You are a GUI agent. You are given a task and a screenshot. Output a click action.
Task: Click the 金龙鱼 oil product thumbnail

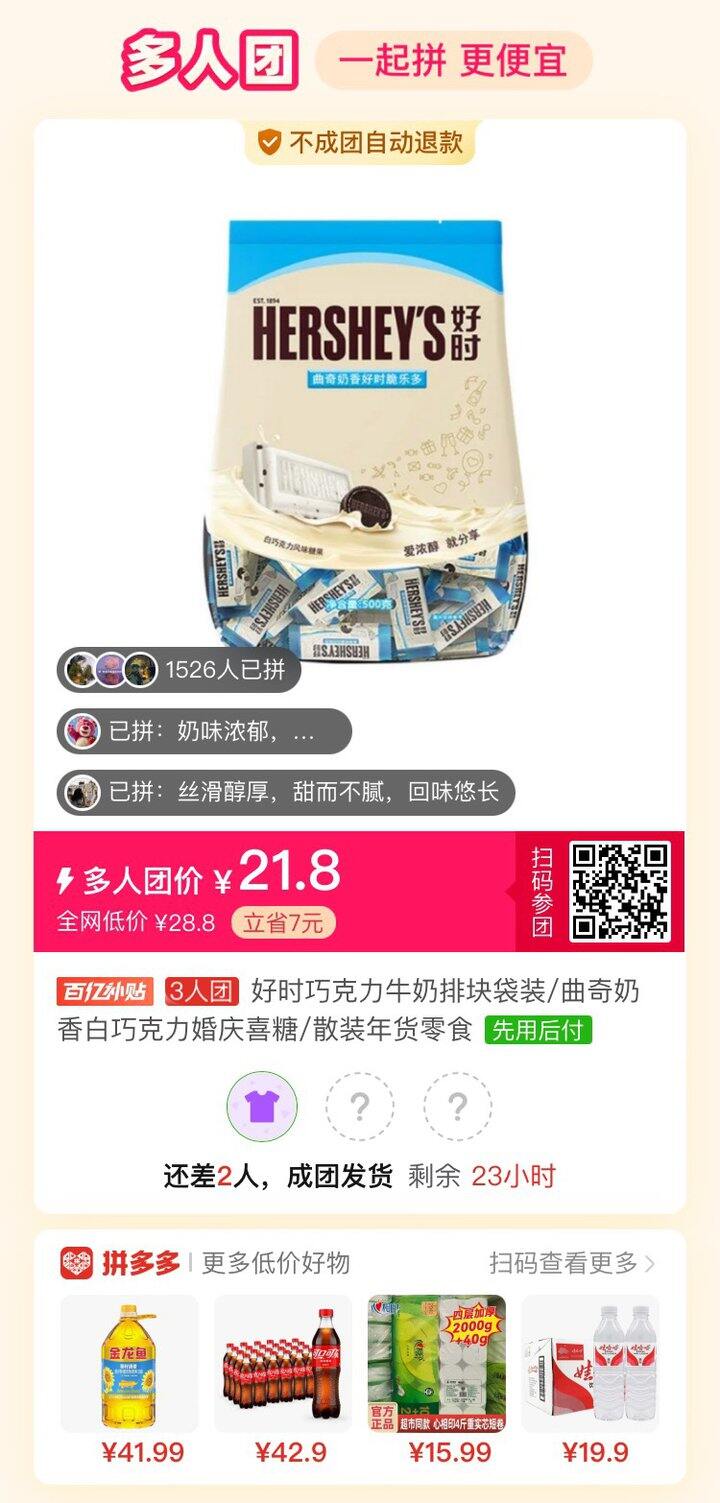[x=122, y=1366]
